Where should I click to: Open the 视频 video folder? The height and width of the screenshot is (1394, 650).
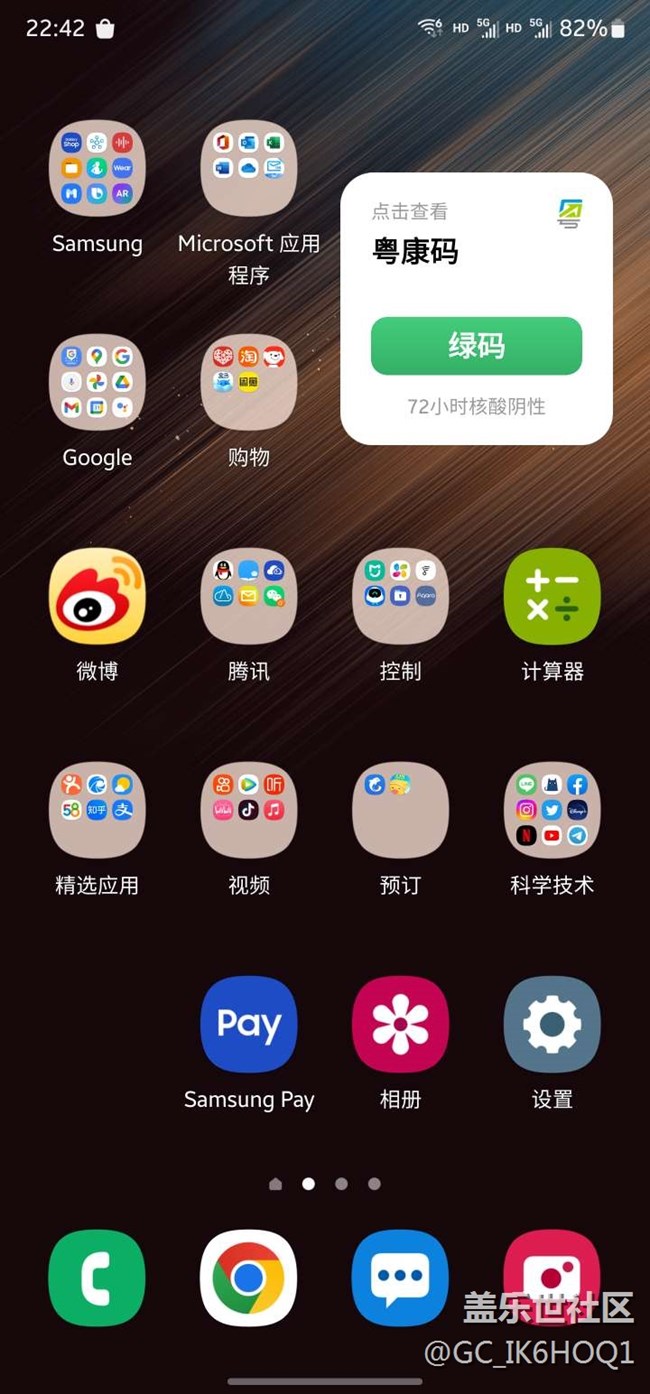point(249,810)
